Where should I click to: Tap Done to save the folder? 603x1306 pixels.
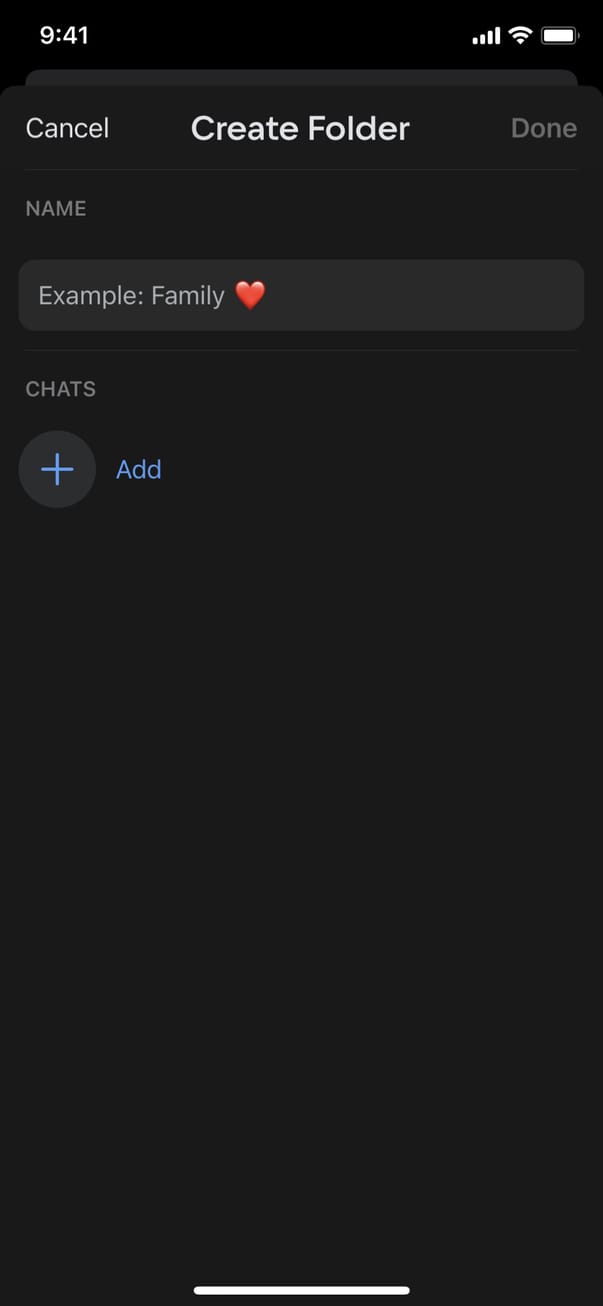coord(543,128)
